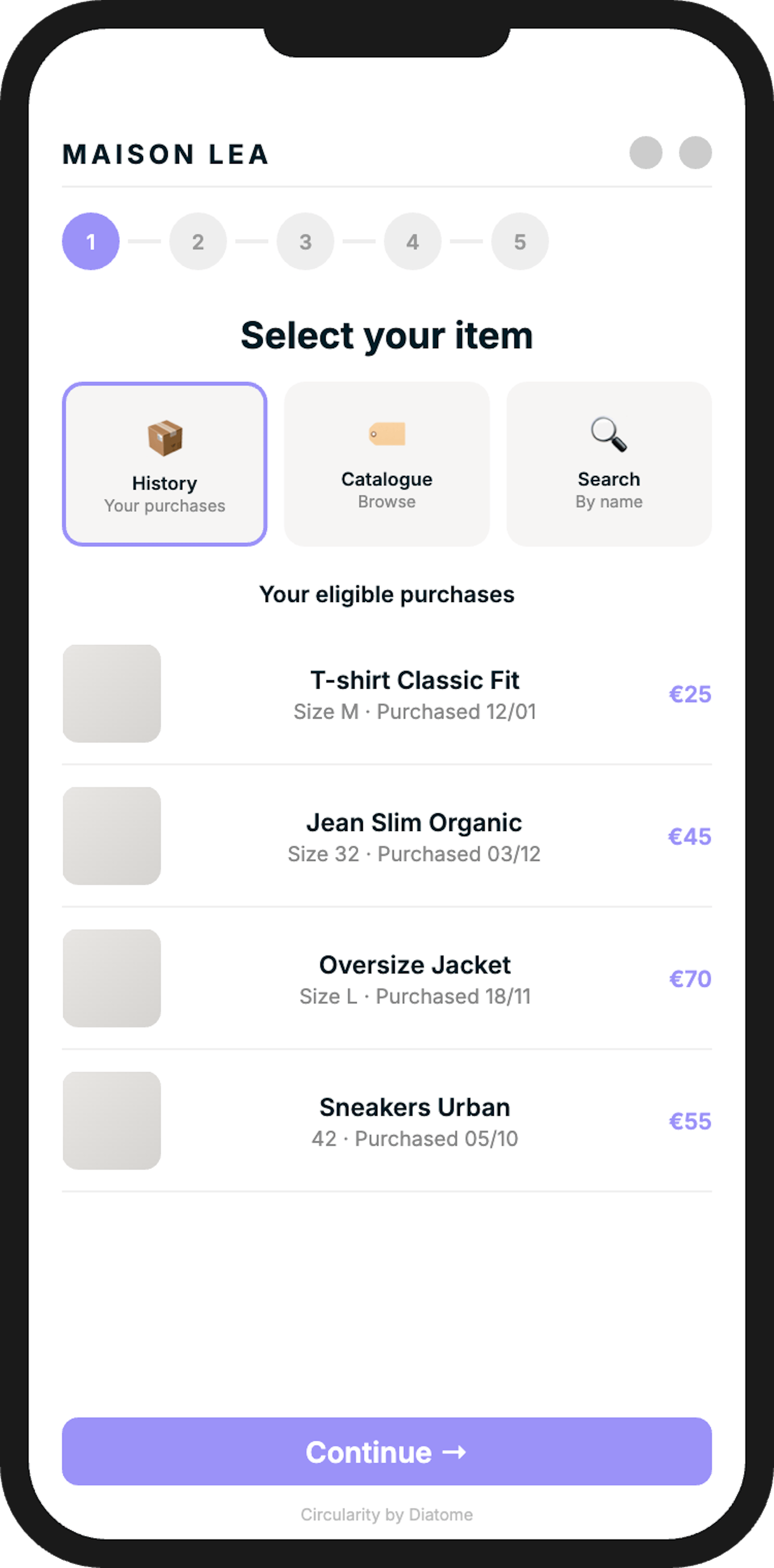Click step 5 in the progress stepper
Viewport: 774px width, 1568px height.
519,241
